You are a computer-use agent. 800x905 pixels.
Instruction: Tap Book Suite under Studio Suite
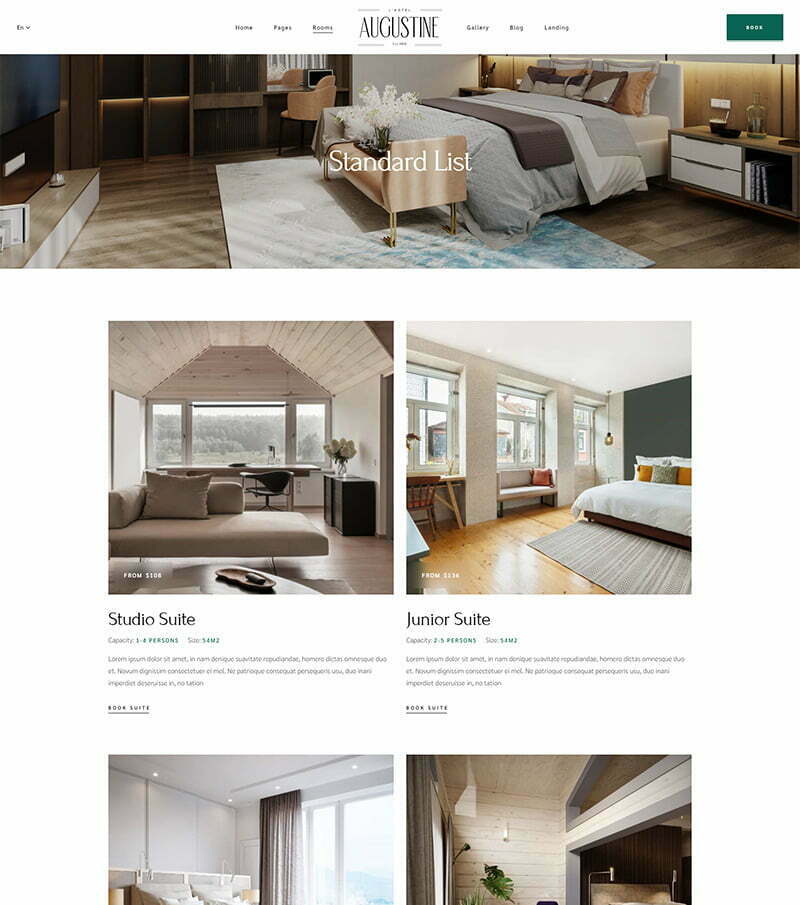129,708
